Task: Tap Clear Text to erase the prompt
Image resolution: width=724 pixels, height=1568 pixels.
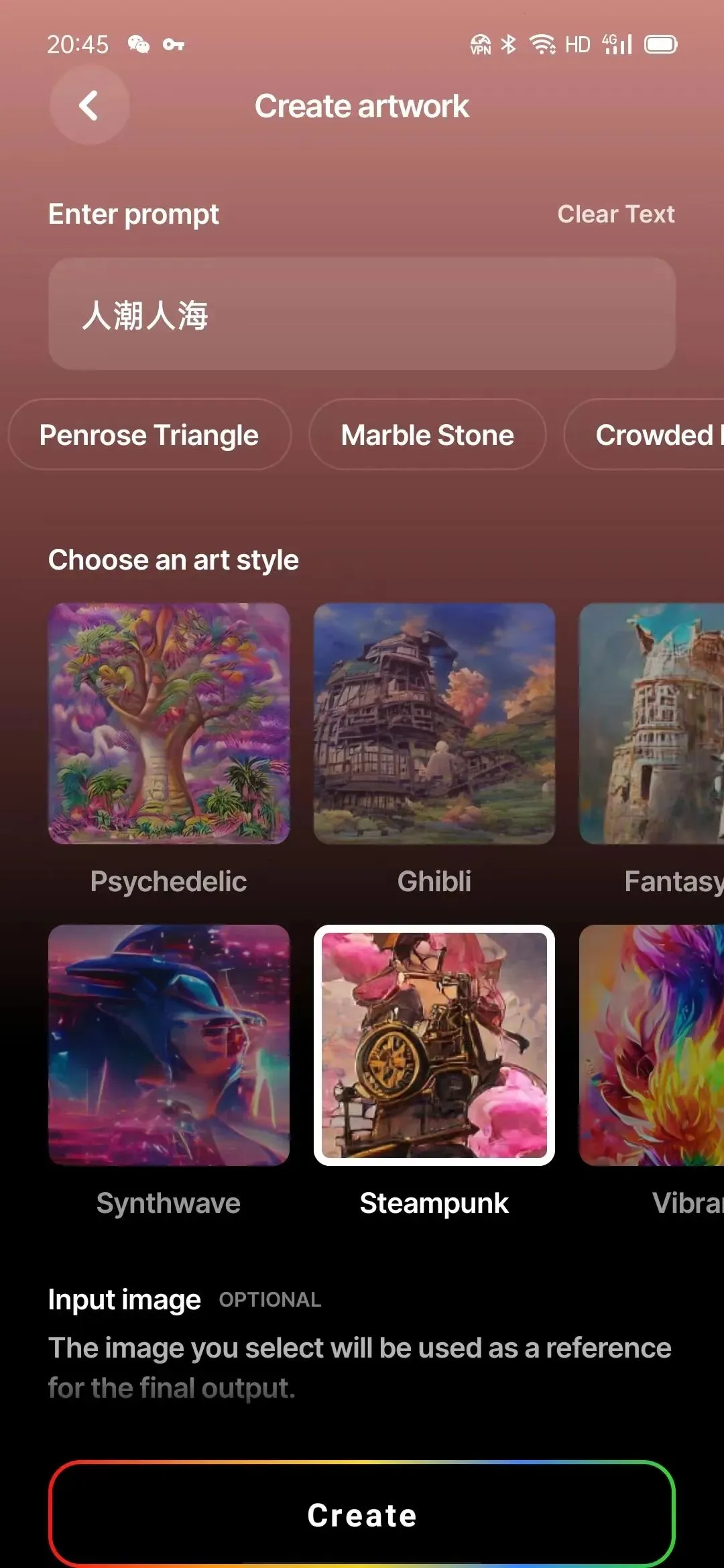Action: coord(616,214)
